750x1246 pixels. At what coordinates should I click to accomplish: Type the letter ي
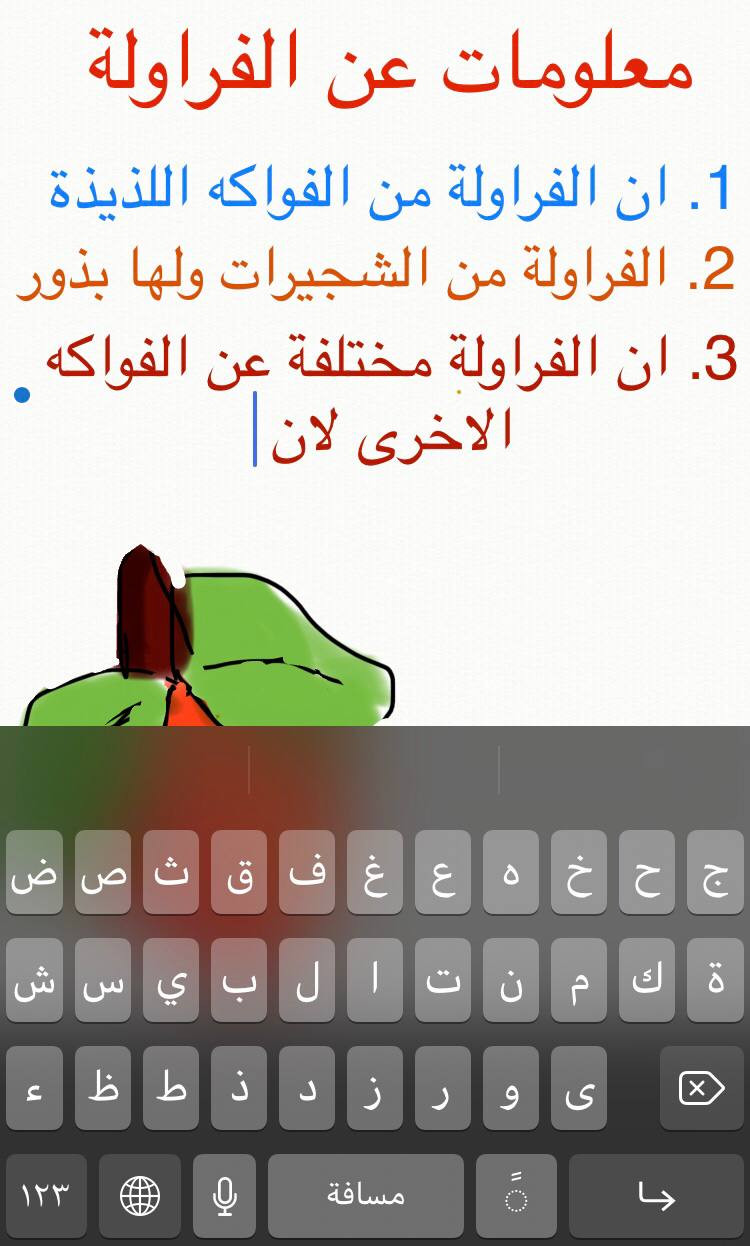170,980
